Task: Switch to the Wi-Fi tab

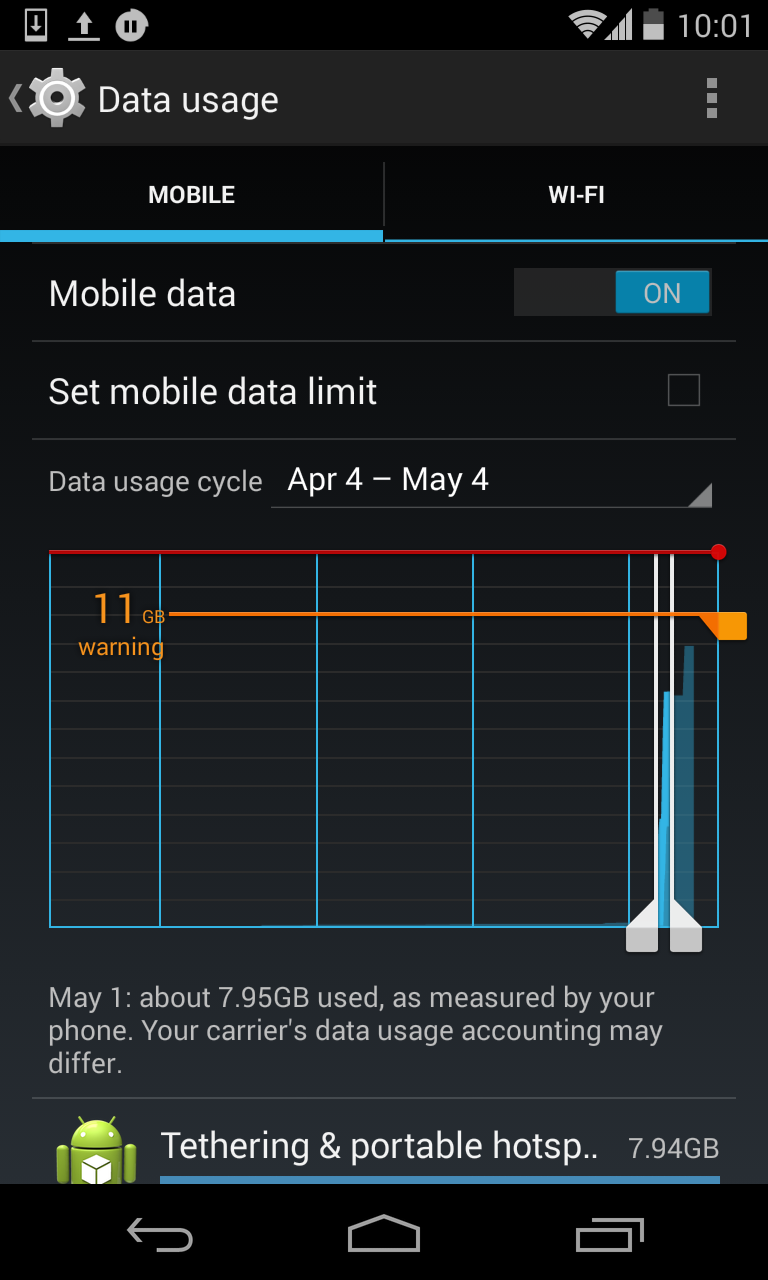Action: pyautogui.click(x=576, y=195)
